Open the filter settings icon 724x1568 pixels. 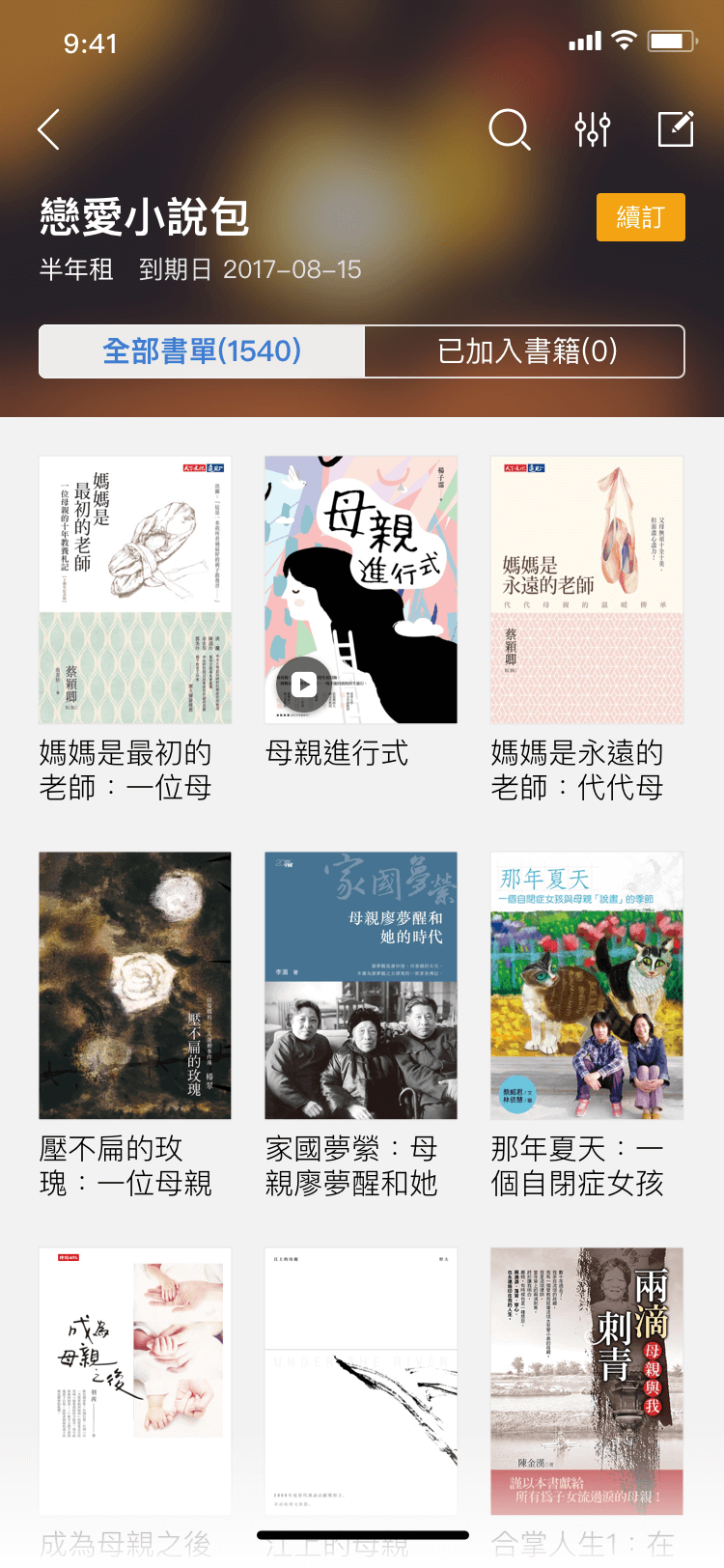pos(592,129)
